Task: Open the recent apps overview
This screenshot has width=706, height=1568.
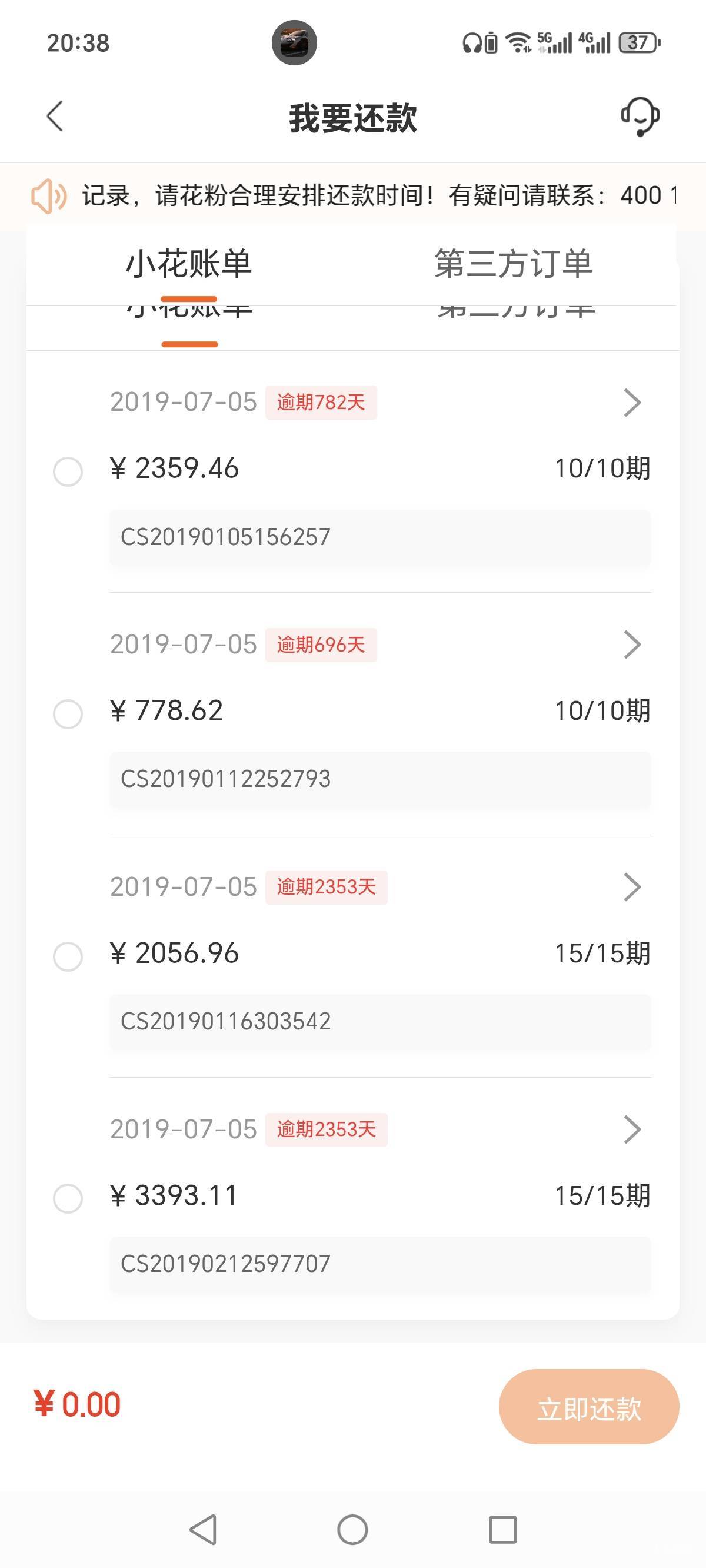Action: coord(502,1530)
